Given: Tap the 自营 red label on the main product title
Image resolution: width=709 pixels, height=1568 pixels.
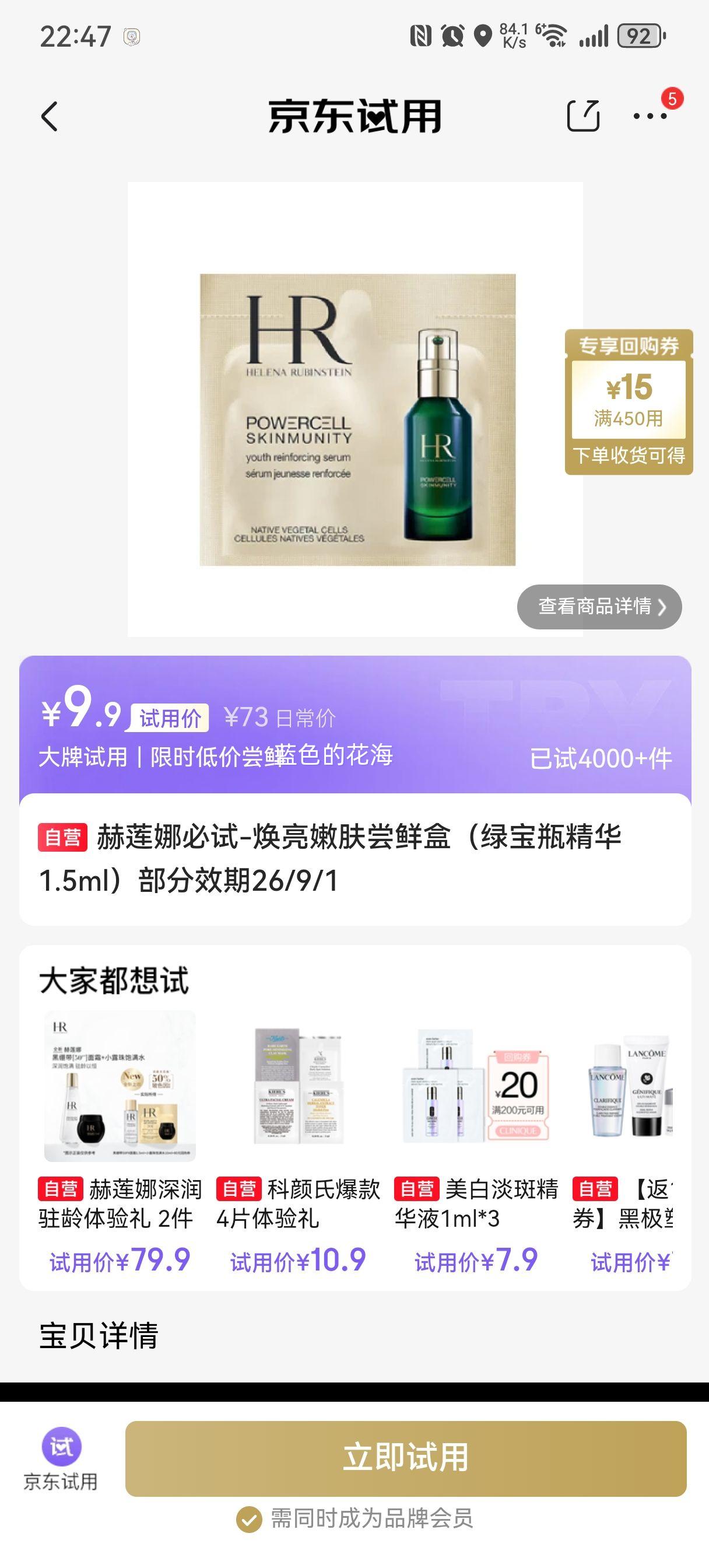Looking at the screenshot, I should (63, 836).
